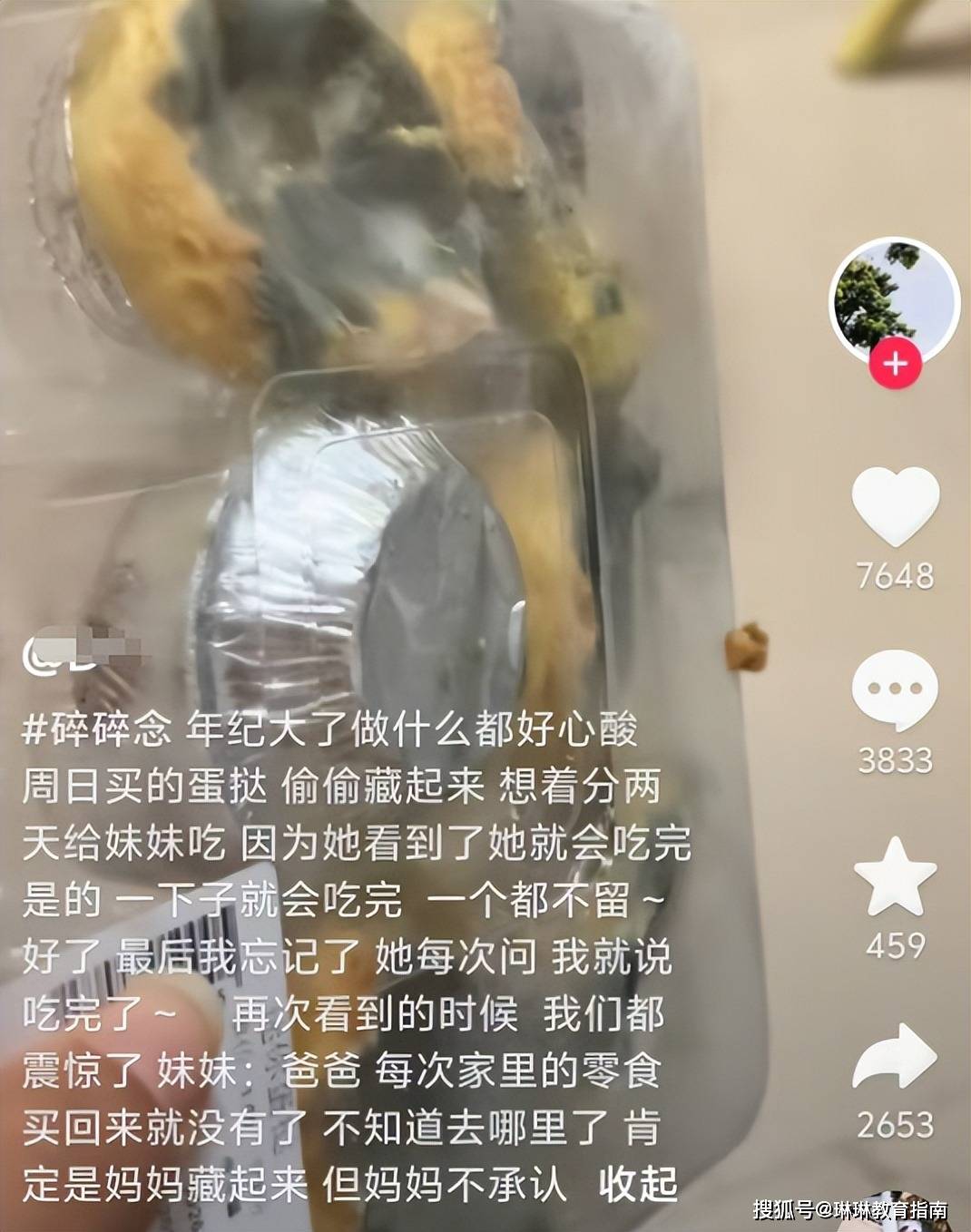Open the comments bubble showing 3833
The width and height of the screenshot is (971, 1232).
point(895,690)
